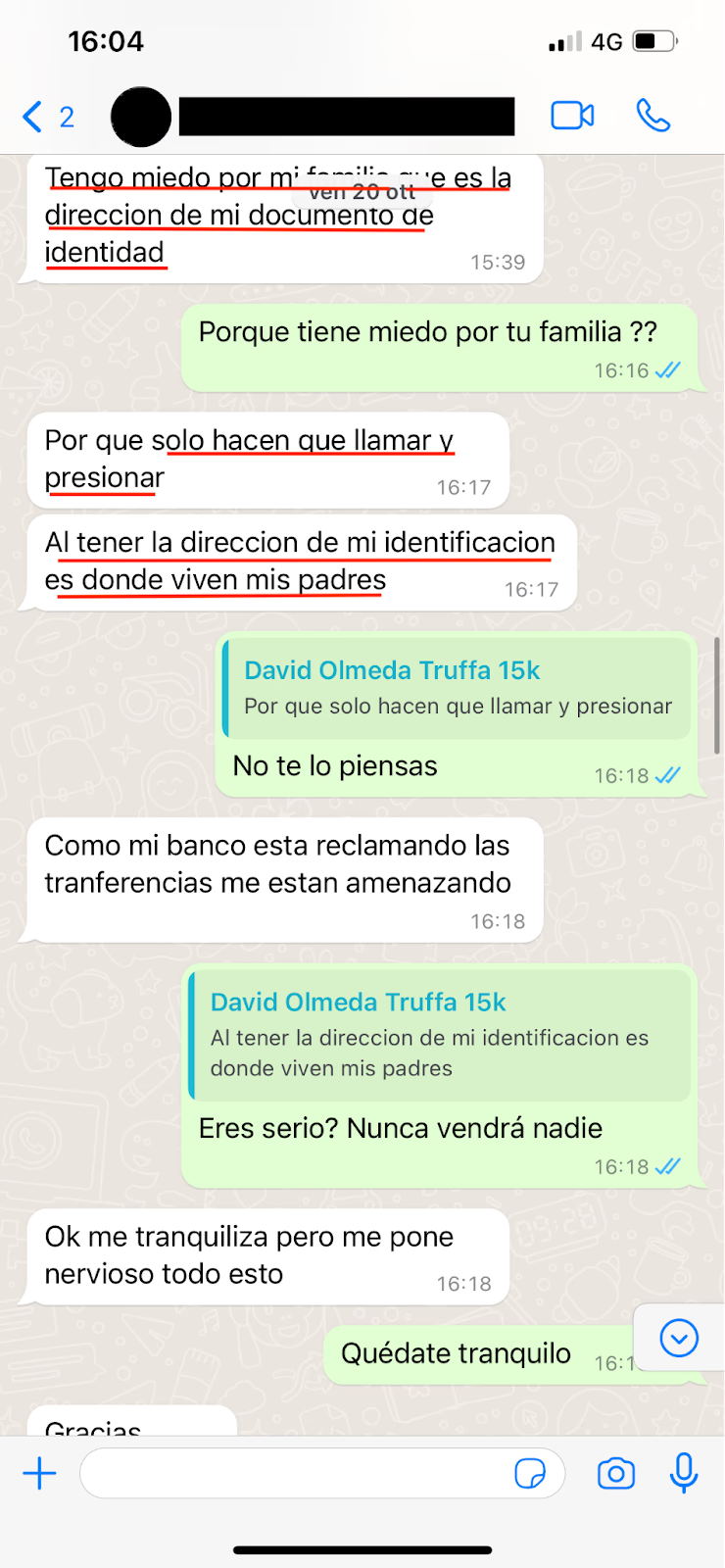The height and width of the screenshot is (1568, 725).
Task: Jump to latest messages with the down arrow
Action: pyautogui.click(x=679, y=1338)
